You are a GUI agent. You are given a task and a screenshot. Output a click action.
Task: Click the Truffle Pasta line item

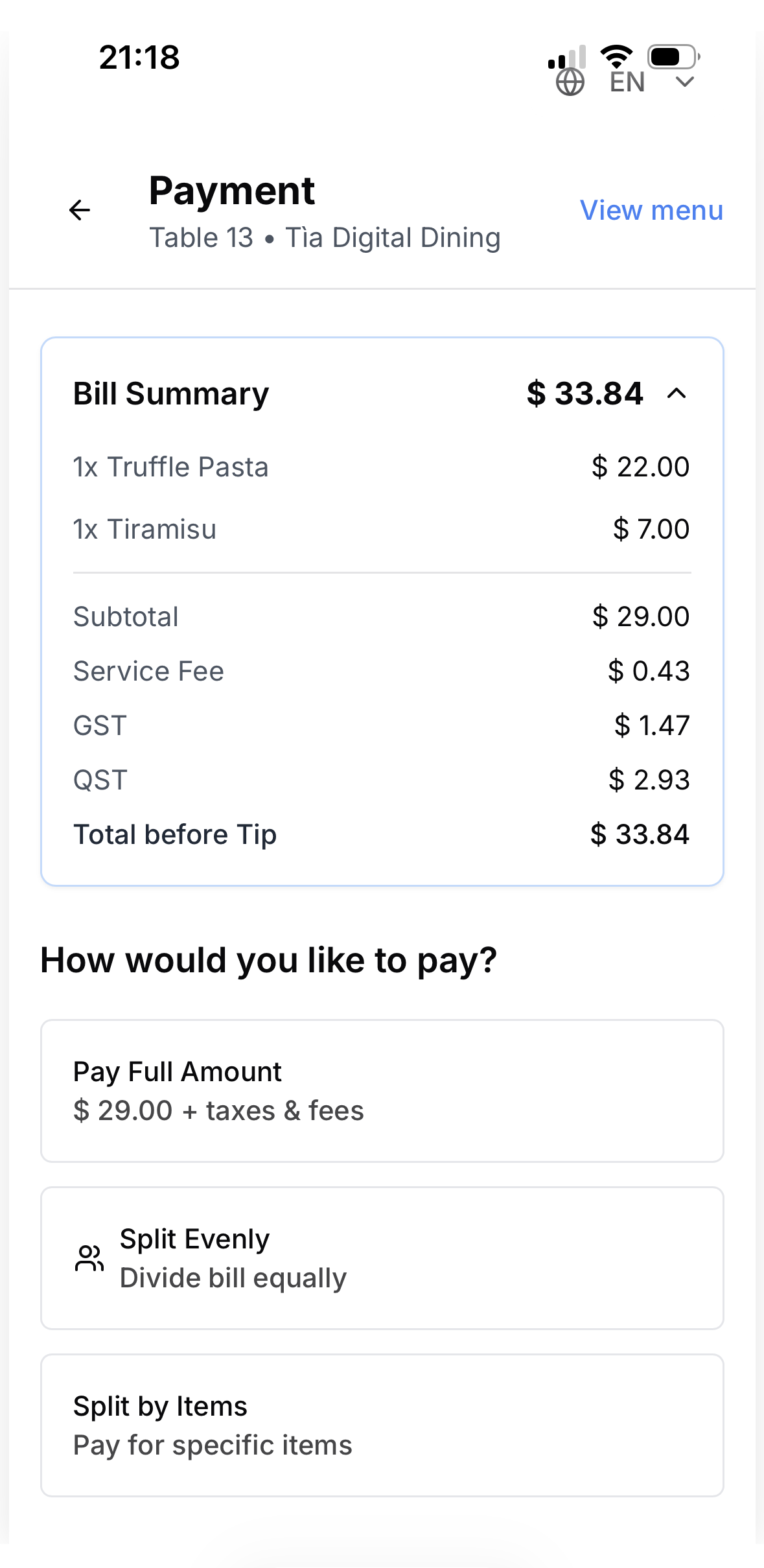click(172, 466)
